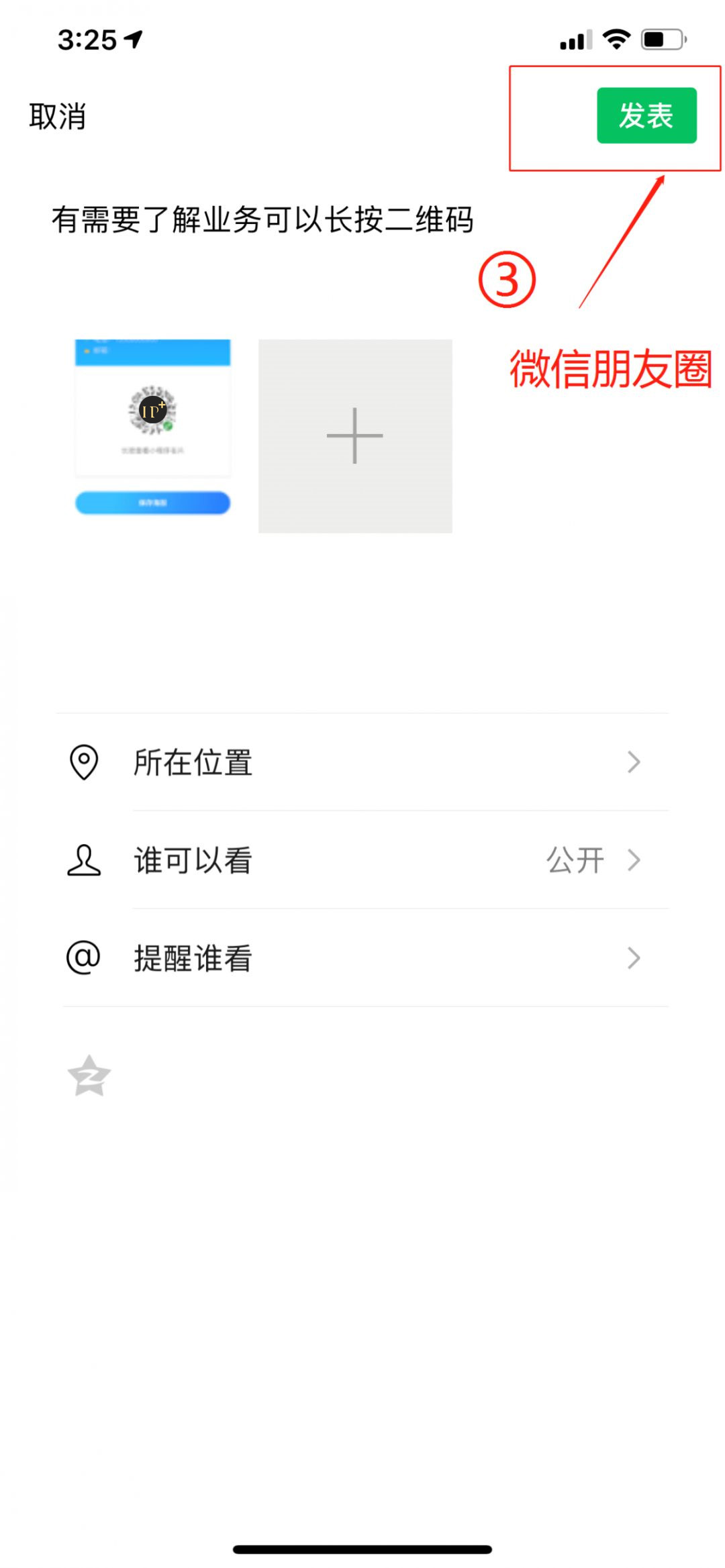Publish the moment with 发表
Image resolution: width=725 pixels, height=1568 pixels.
[646, 115]
